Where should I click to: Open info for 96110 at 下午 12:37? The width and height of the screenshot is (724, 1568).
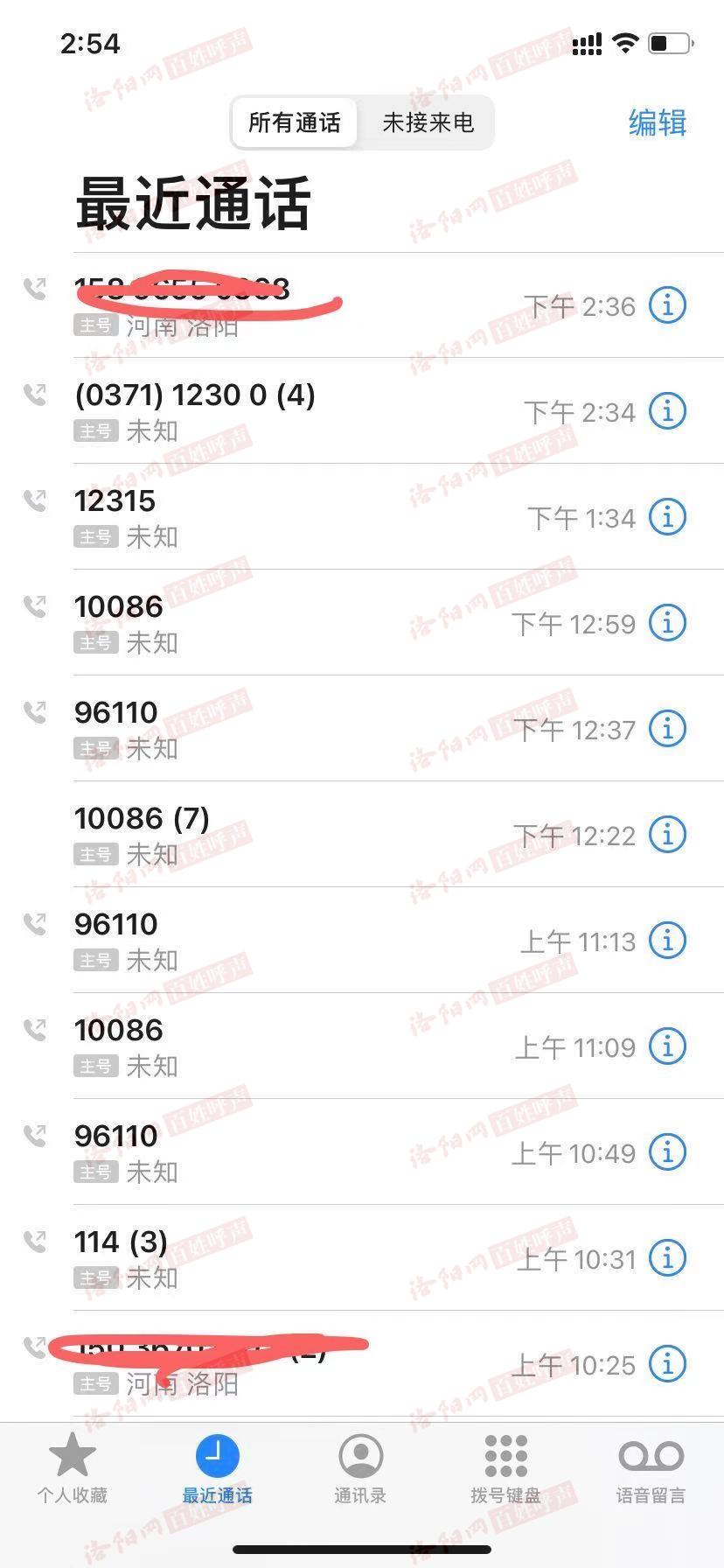(667, 728)
